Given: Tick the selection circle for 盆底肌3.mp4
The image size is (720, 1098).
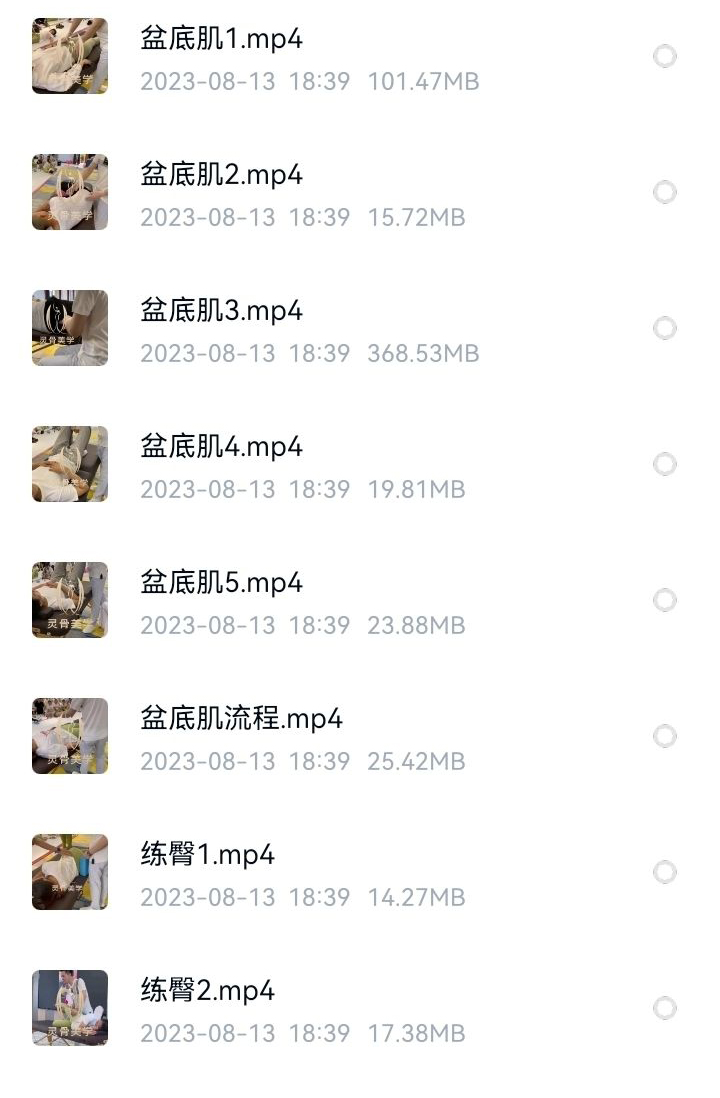Looking at the screenshot, I should pos(665,328).
